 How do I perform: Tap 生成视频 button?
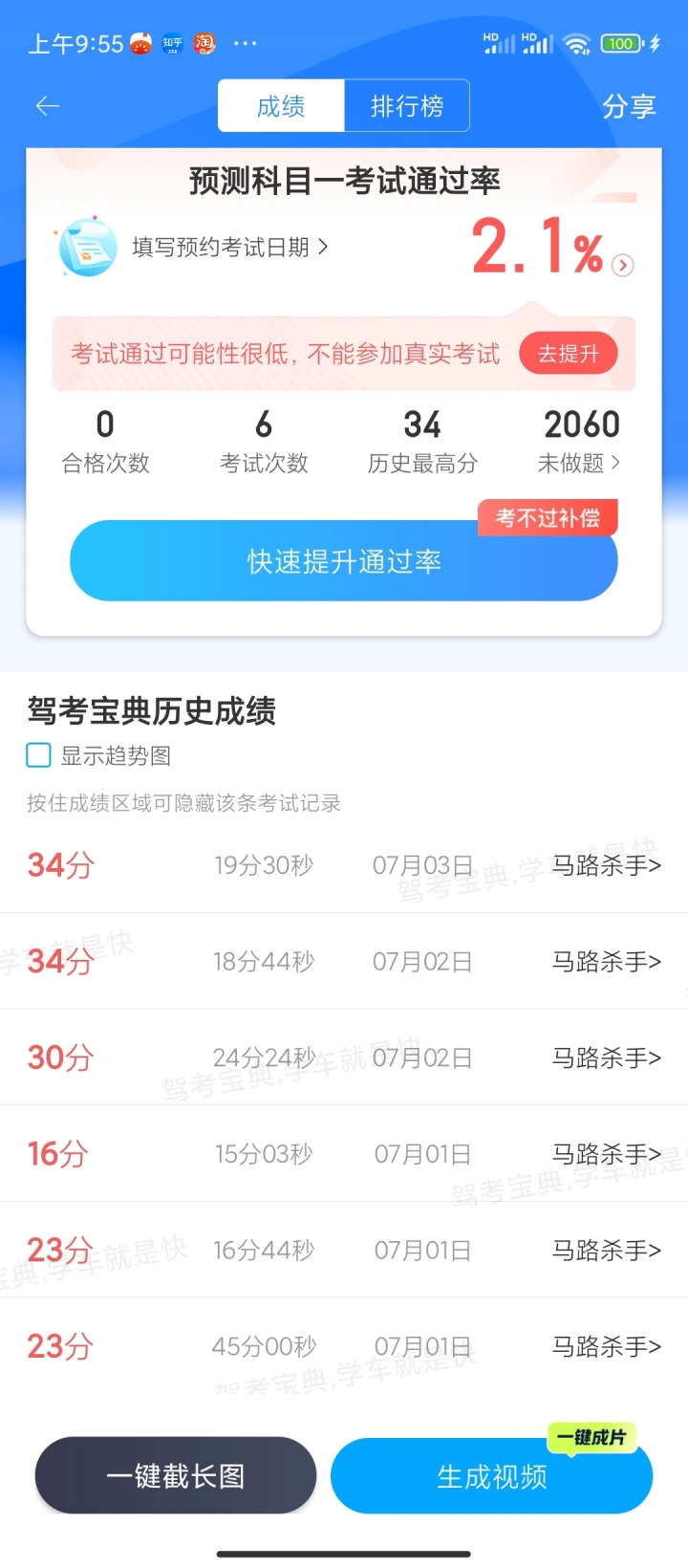tap(491, 1476)
